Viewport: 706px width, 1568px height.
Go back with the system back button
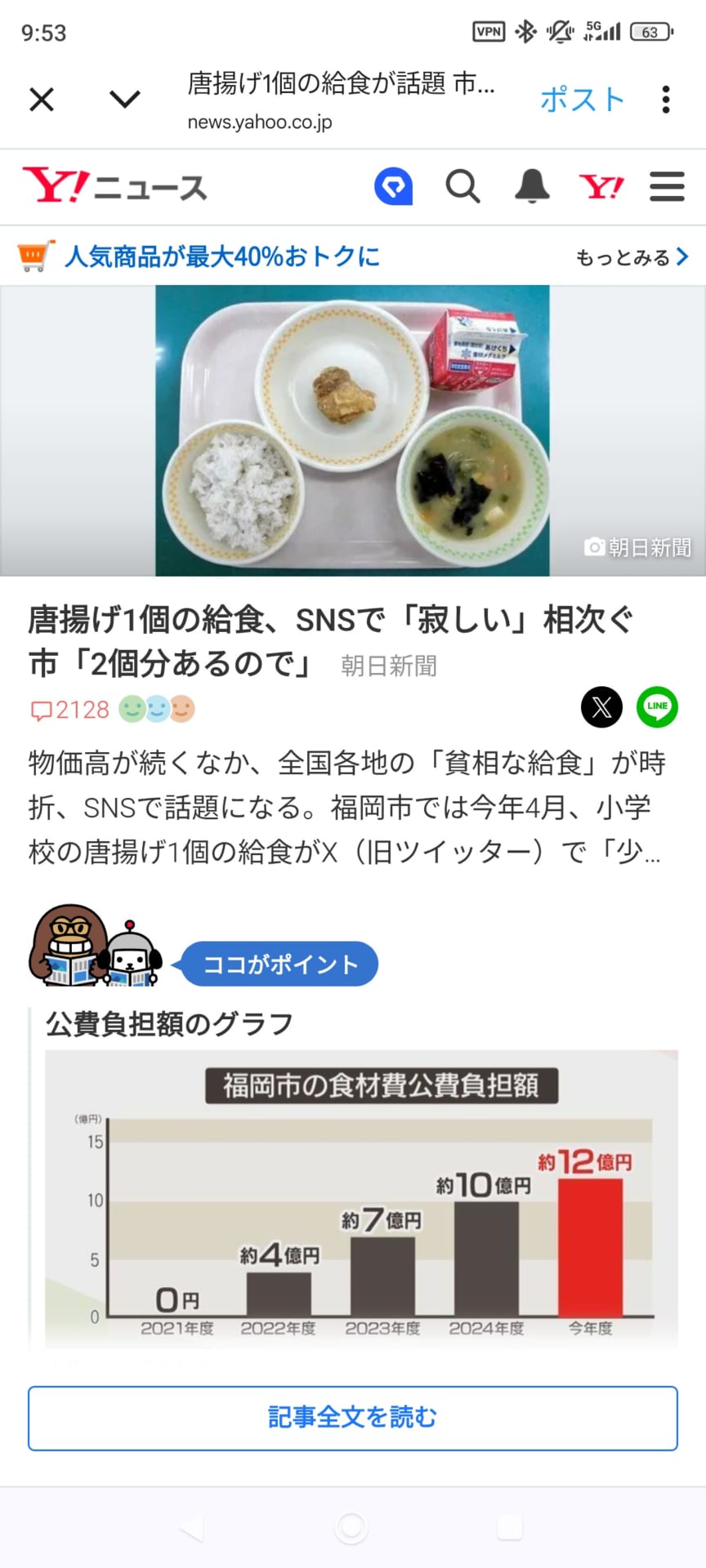click(192, 1527)
